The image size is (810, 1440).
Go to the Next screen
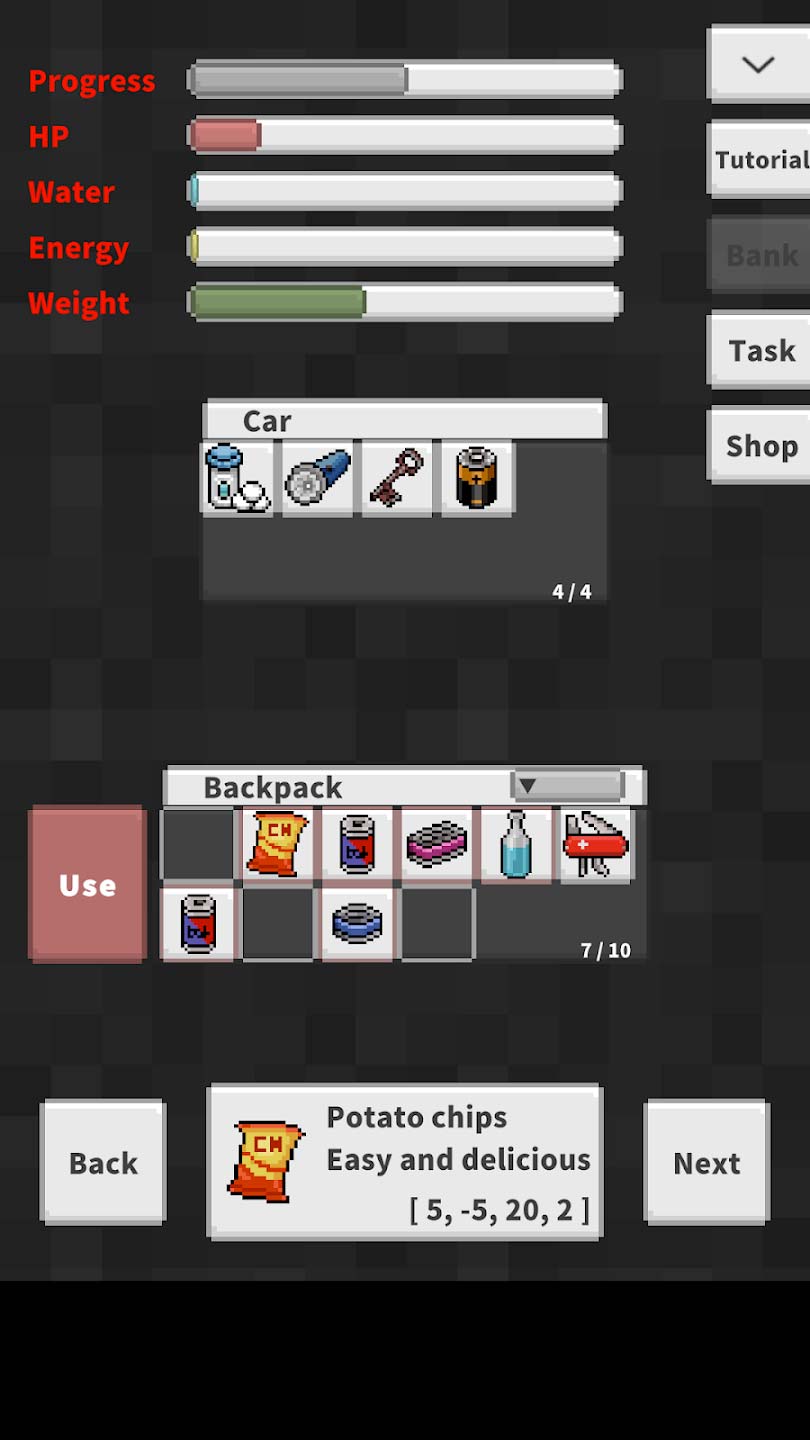coord(706,1162)
